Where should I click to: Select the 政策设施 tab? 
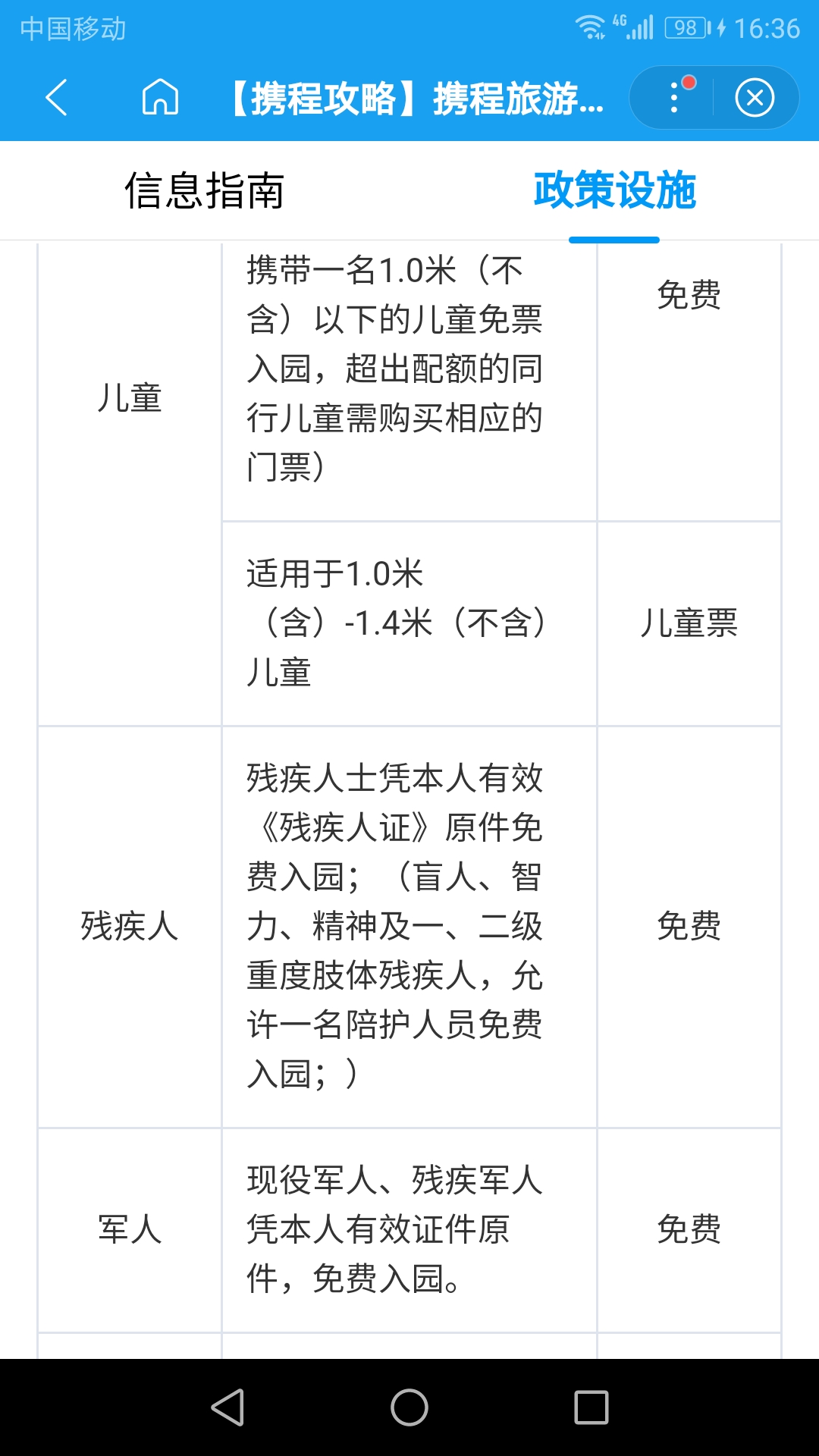coord(614,190)
